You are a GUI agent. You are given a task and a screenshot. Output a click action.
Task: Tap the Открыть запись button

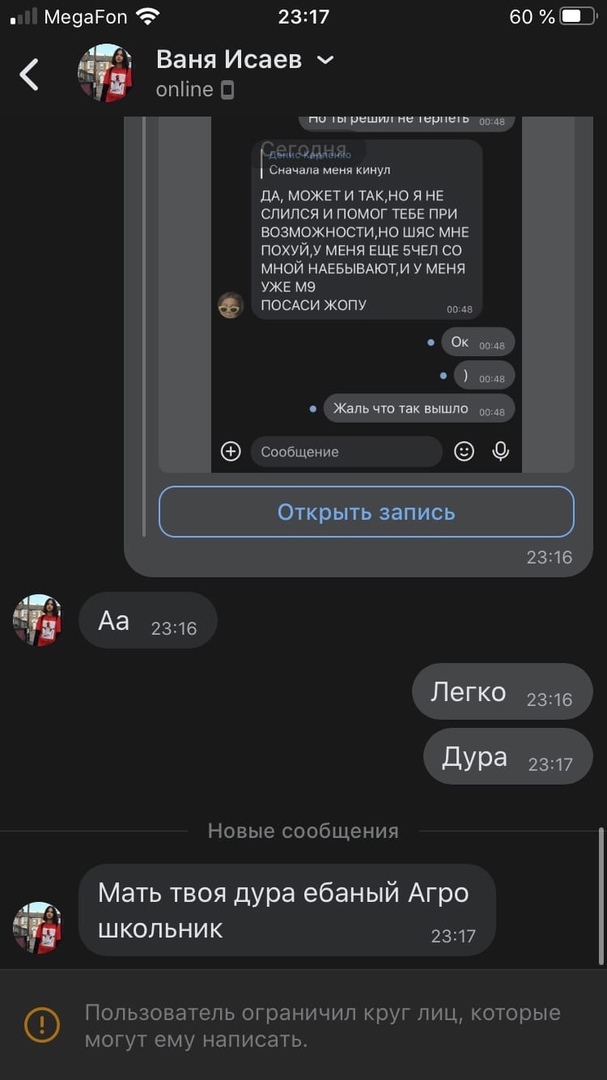point(366,512)
